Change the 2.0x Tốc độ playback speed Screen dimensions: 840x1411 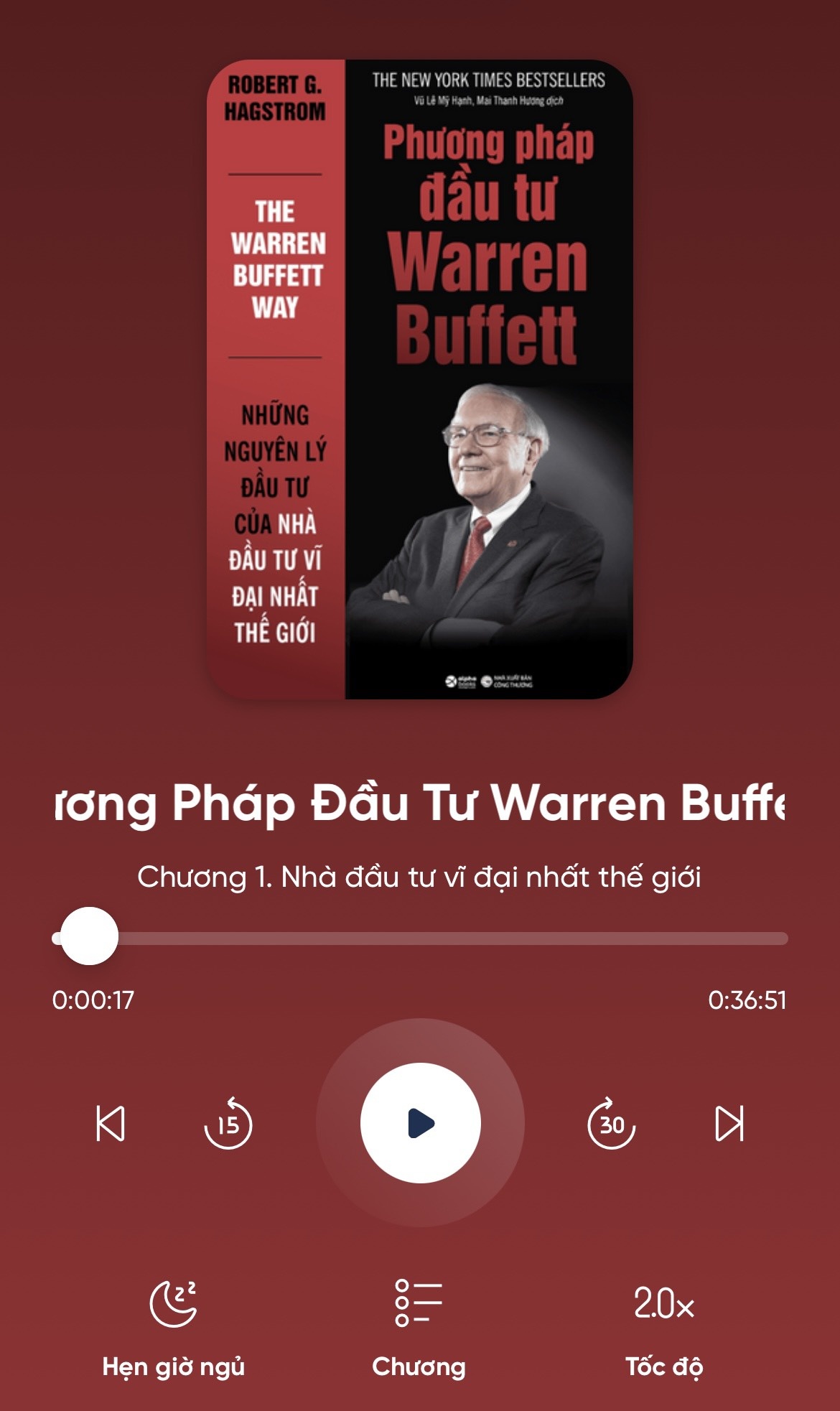(x=664, y=1327)
